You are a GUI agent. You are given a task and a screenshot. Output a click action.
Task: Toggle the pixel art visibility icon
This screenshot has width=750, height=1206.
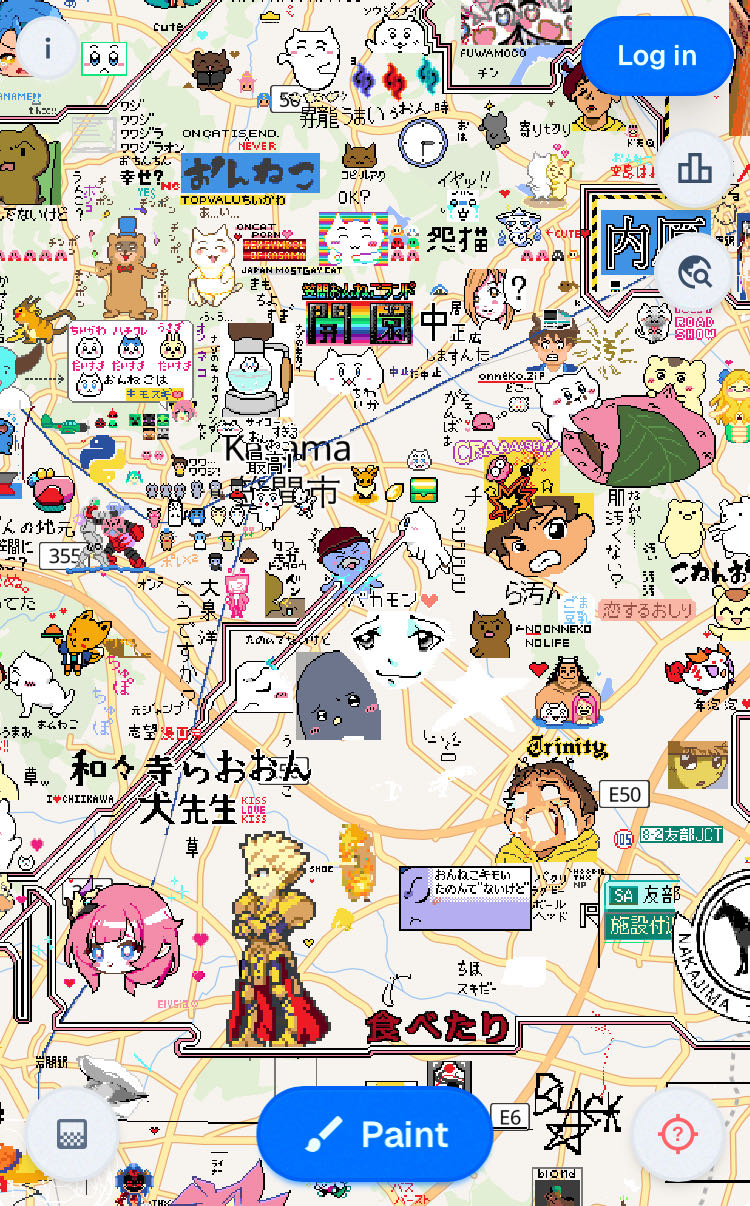click(72, 1134)
